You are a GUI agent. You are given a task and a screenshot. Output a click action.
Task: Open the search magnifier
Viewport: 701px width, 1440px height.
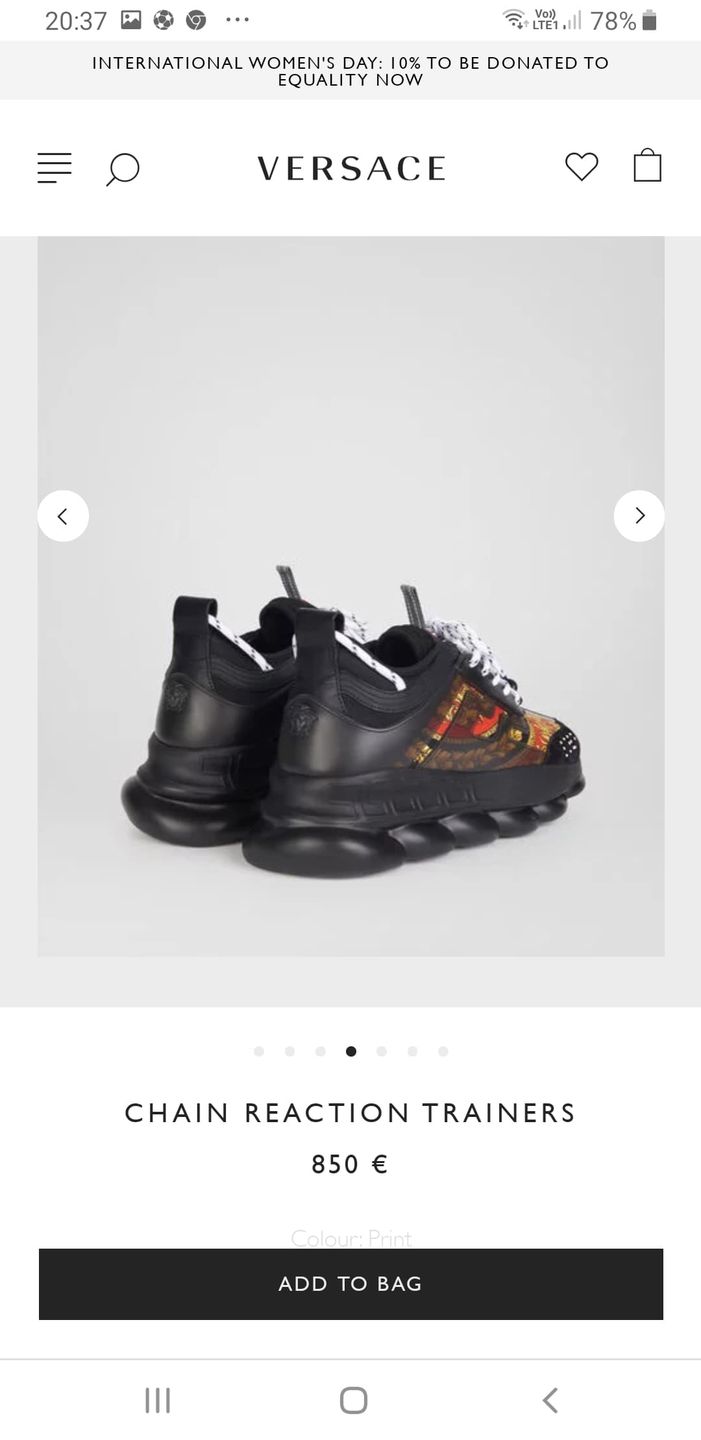(x=122, y=168)
